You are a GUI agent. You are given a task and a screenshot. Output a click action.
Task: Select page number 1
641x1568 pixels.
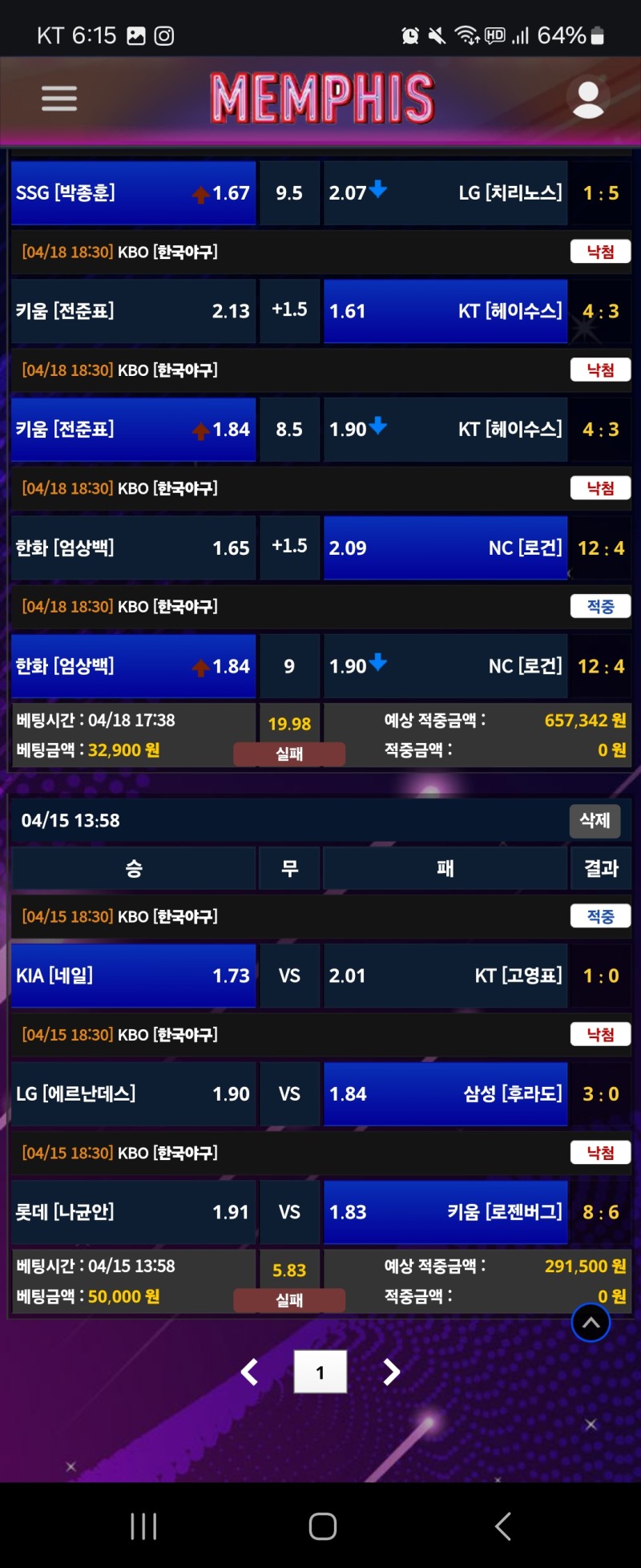(320, 1372)
